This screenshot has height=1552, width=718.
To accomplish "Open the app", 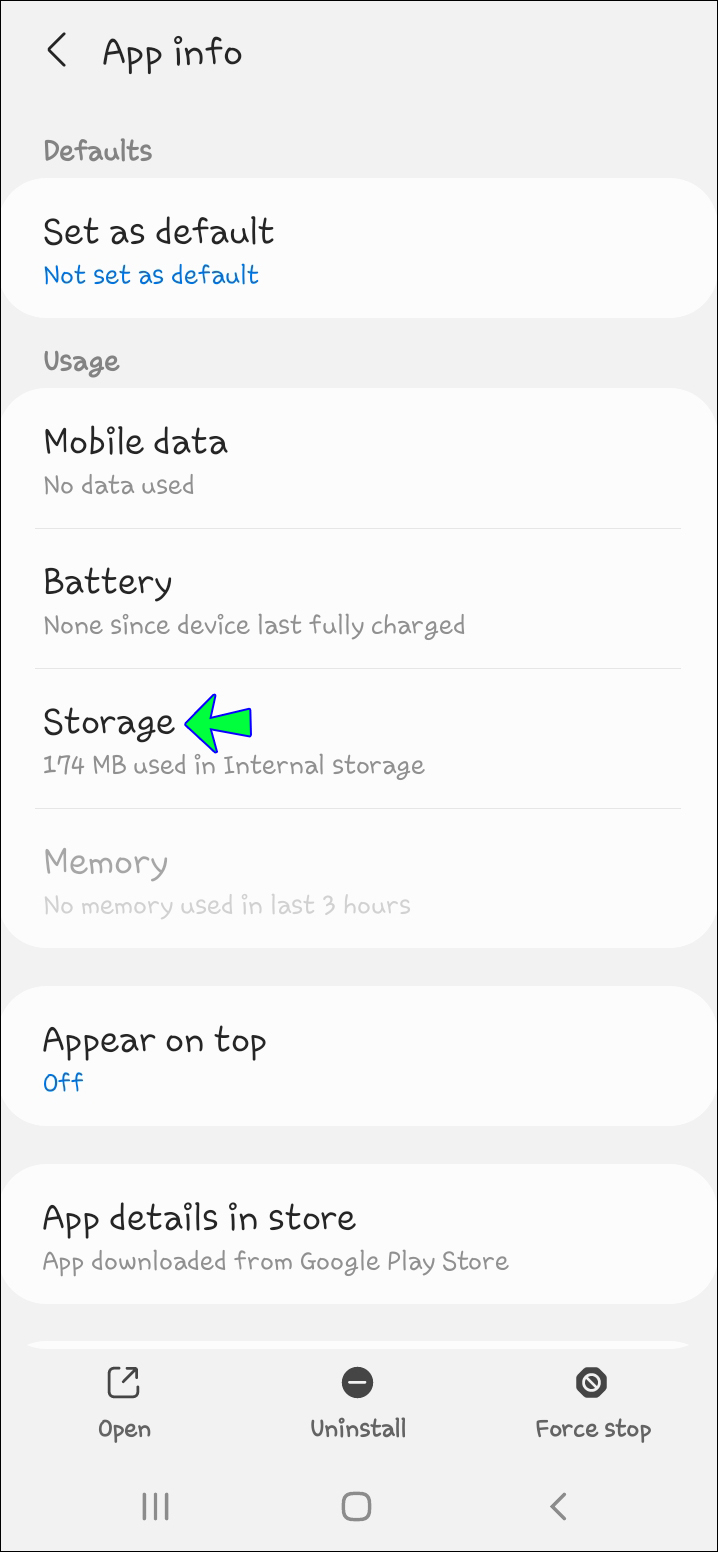I will (124, 1403).
